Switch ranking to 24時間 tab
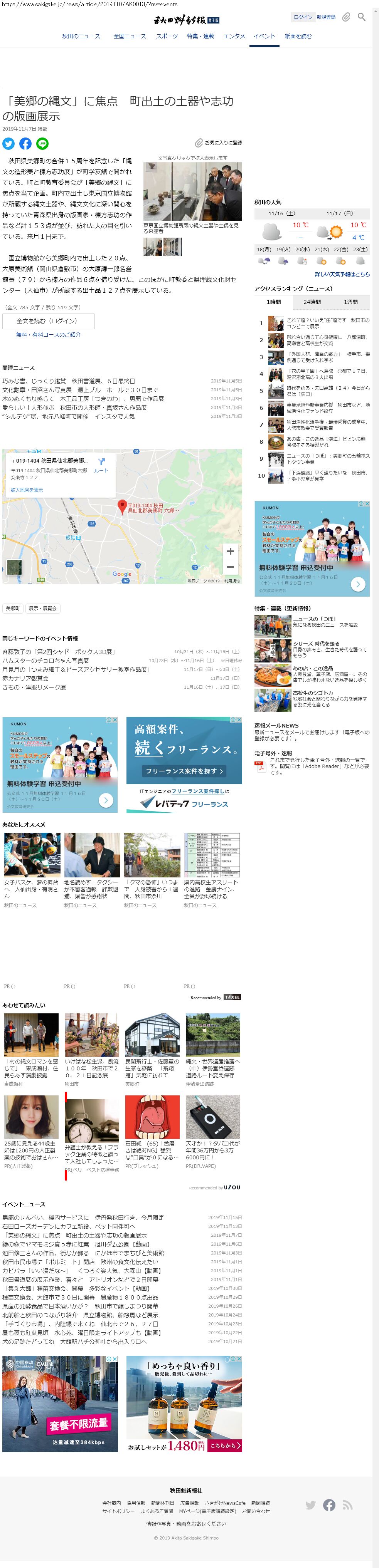 [312, 302]
